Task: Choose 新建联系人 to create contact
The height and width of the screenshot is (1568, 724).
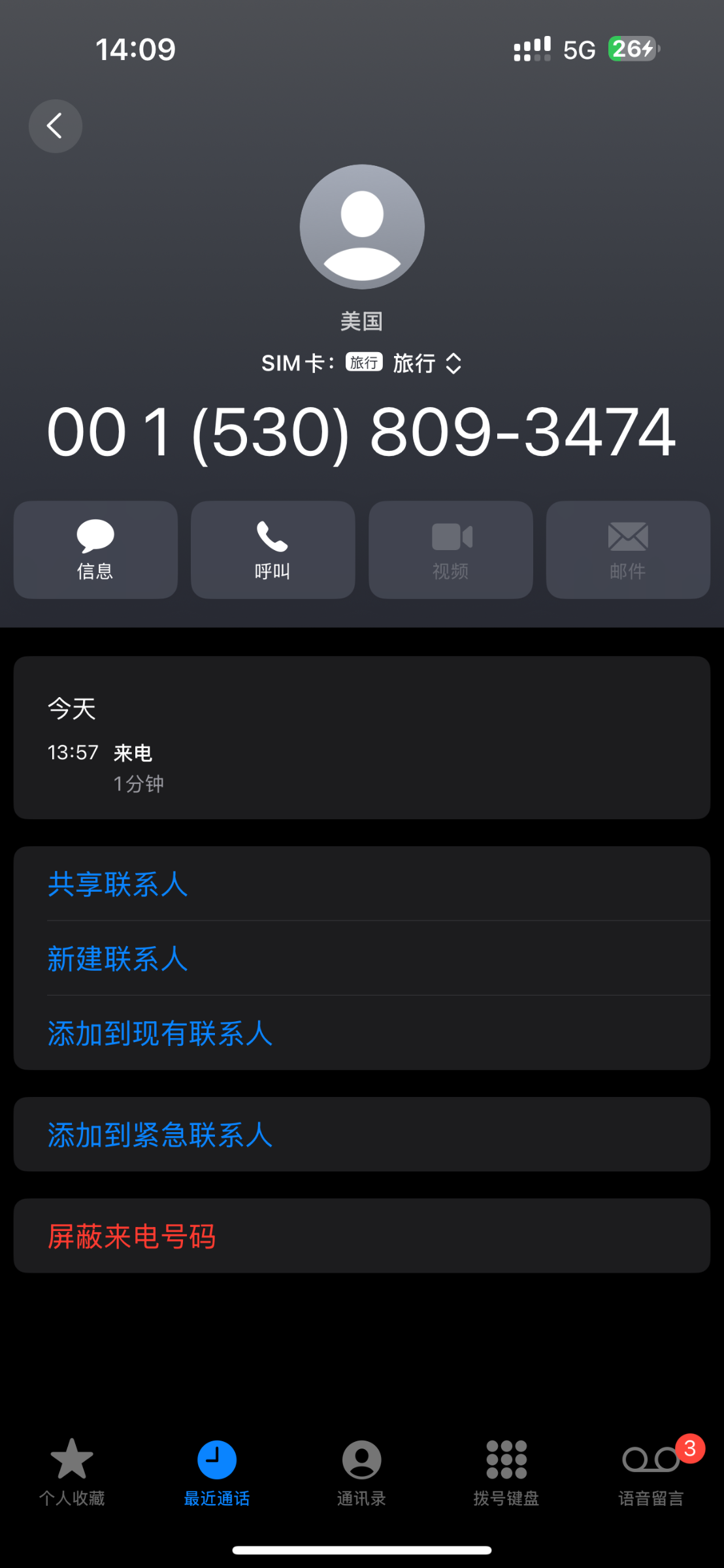Action: [118, 958]
